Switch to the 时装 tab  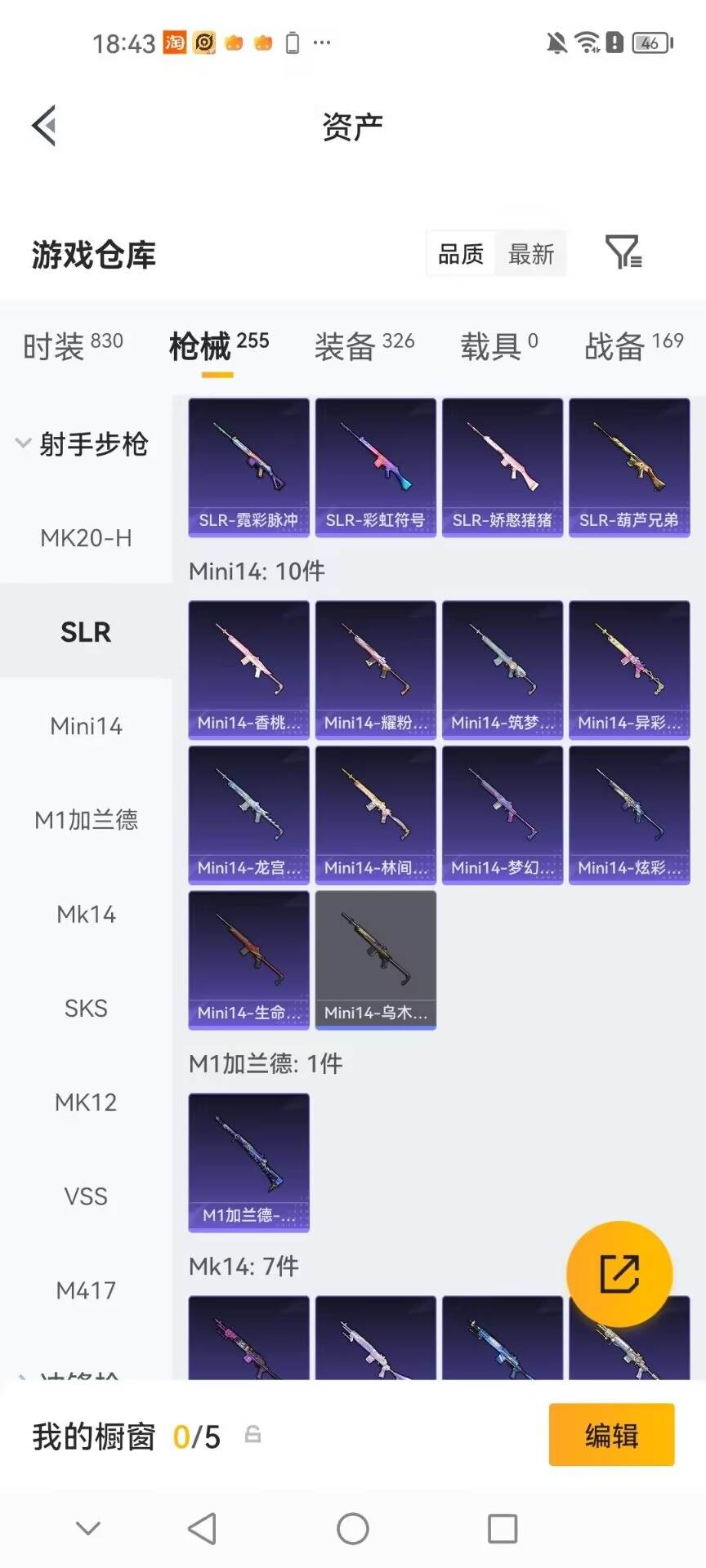point(73,345)
